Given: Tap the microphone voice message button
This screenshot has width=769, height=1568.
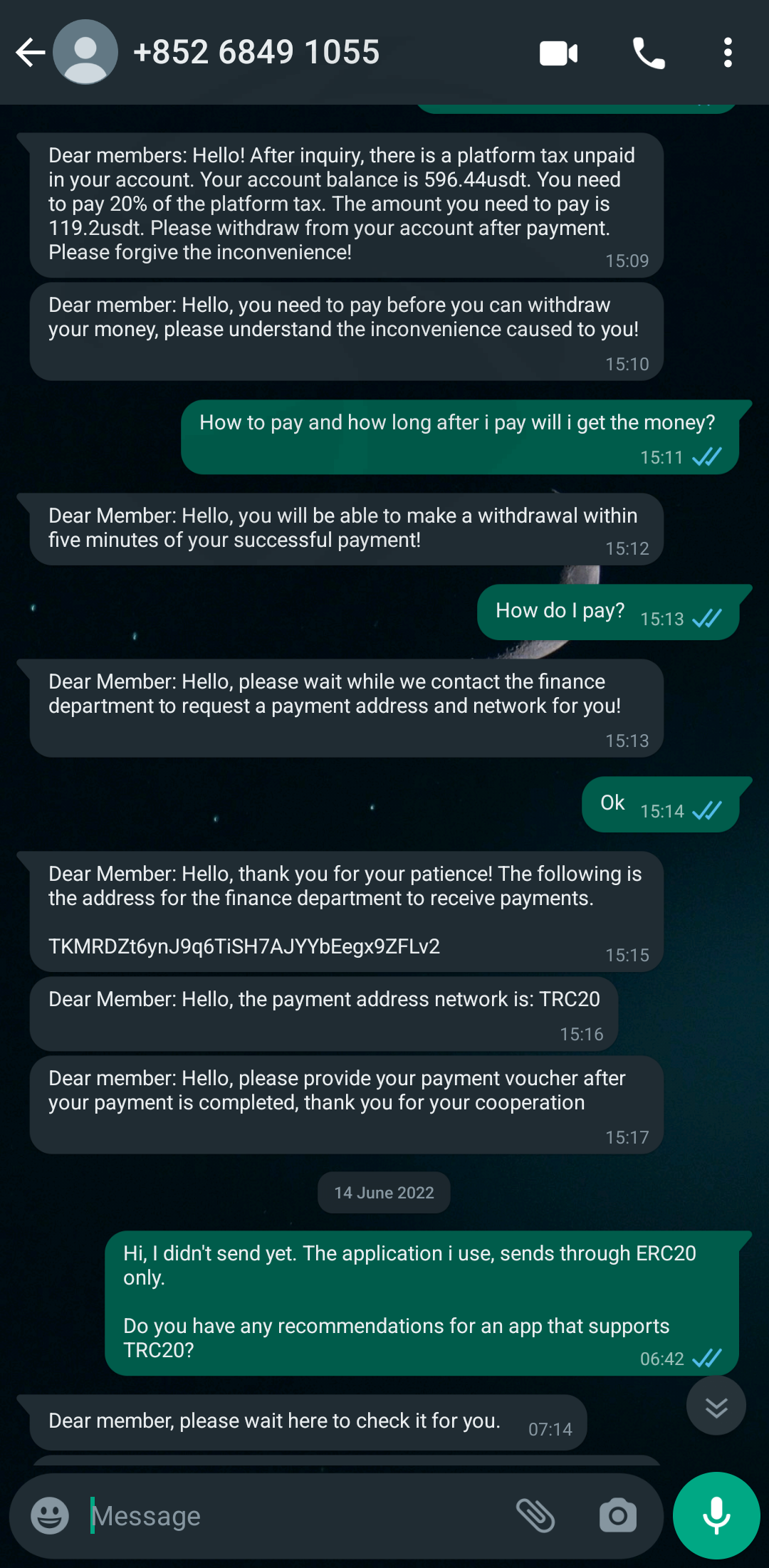Looking at the screenshot, I should click(x=716, y=1515).
